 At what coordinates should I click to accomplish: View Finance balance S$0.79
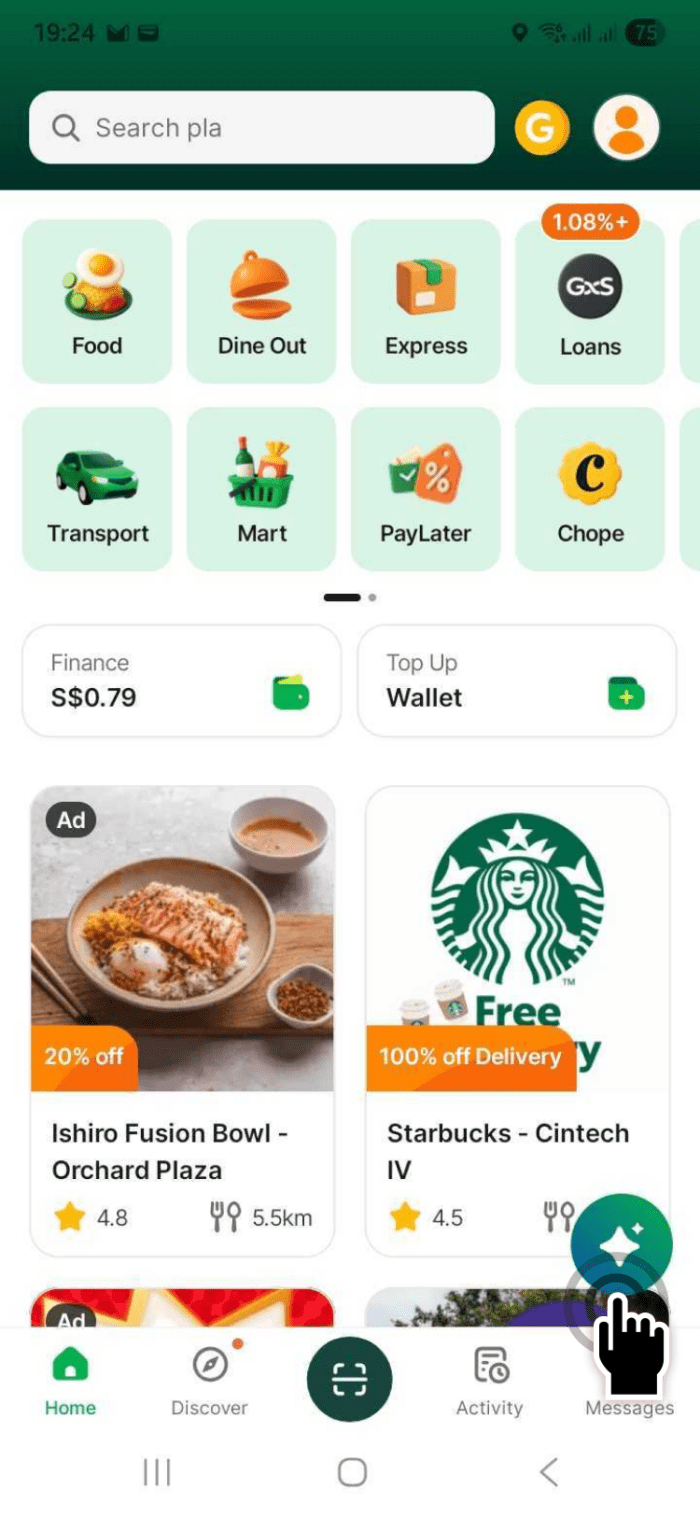(x=181, y=681)
